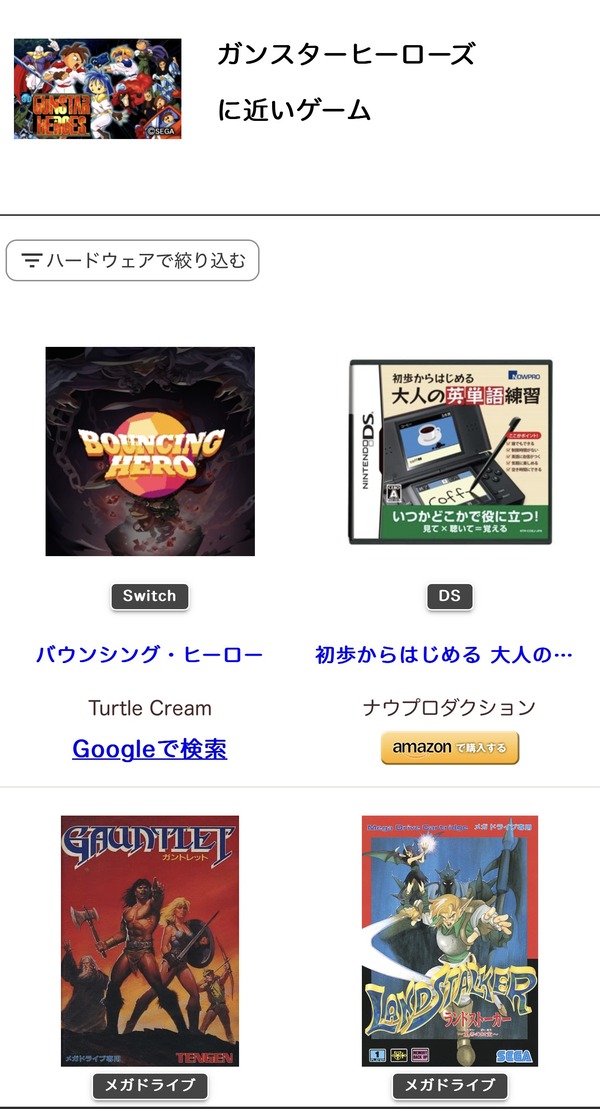Open the Gauntlet cover image
Image resolution: width=600 pixels, height=1109 pixels.
[150, 941]
